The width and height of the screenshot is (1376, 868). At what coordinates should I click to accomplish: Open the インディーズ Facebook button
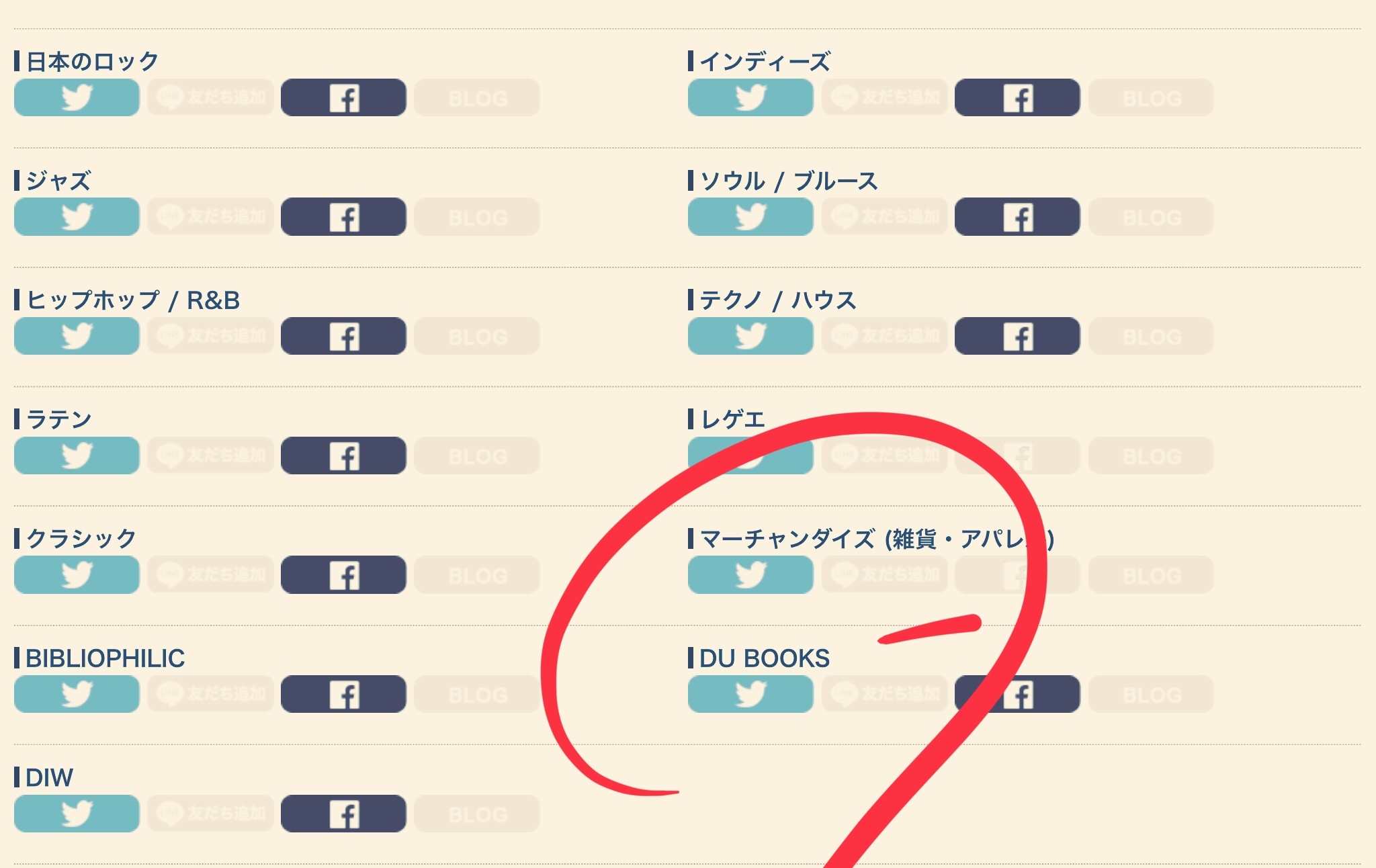tap(1017, 98)
